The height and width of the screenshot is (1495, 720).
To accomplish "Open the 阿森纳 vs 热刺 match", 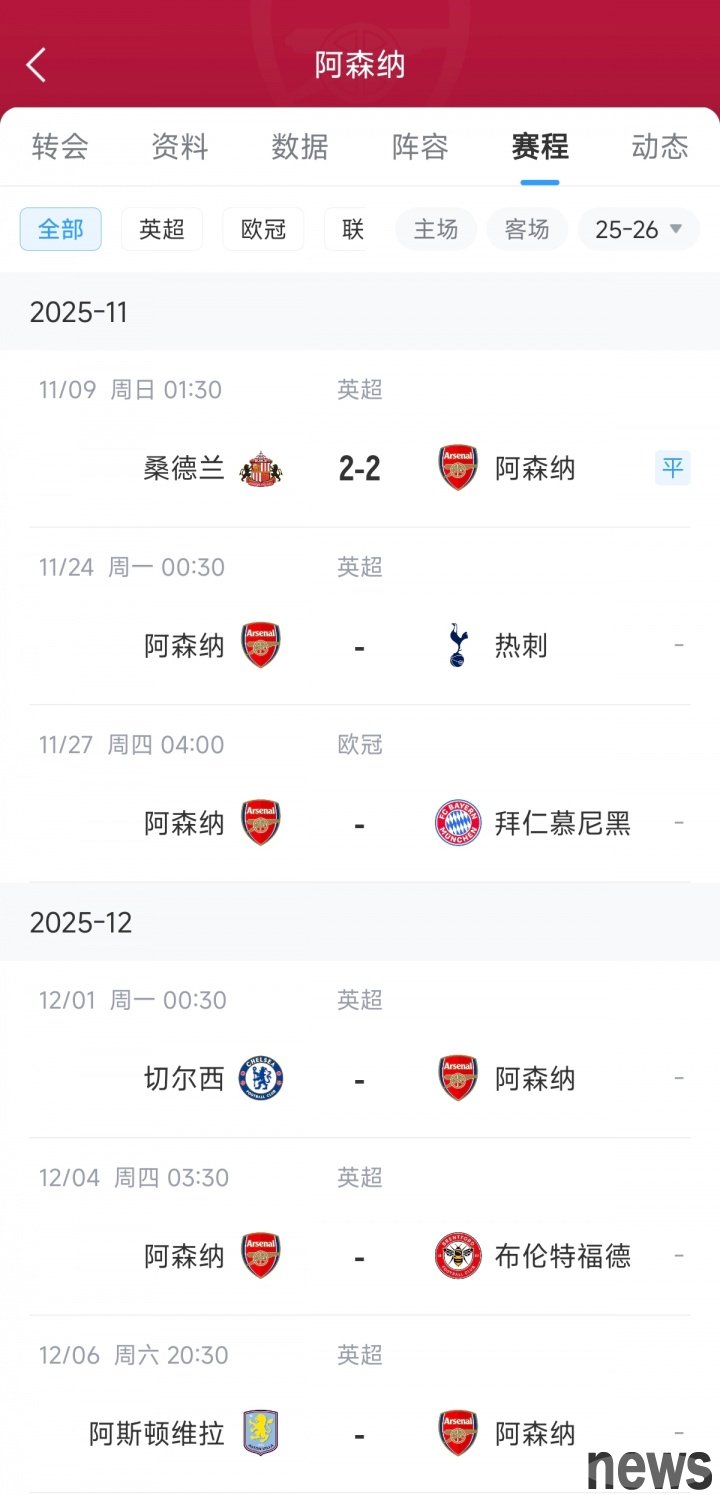I will click(x=360, y=646).
